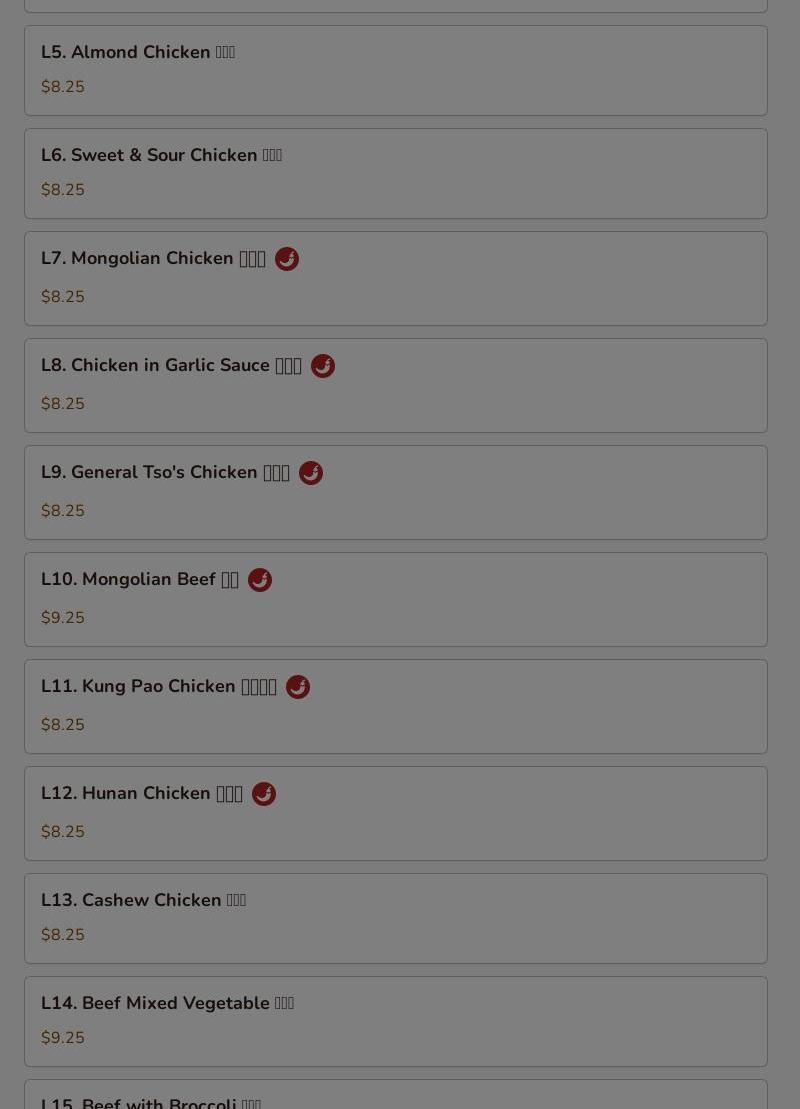Viewport: 800px width, 1109px height.
Task: View the L13 Cashew Chicken item
Action: click(x=395, y=918)
